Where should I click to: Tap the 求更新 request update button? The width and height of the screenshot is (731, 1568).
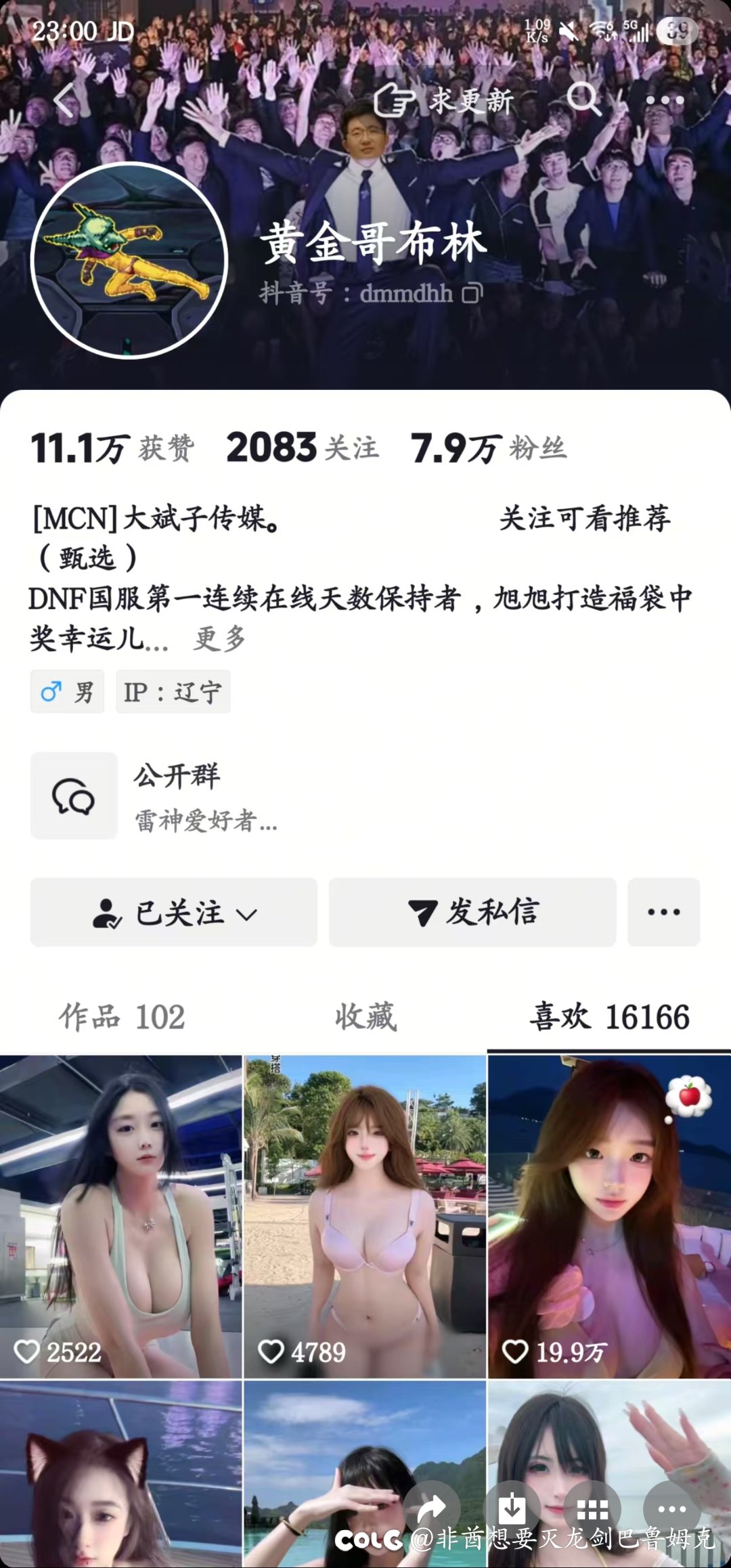pyautogui.click(x=444, y=101)
